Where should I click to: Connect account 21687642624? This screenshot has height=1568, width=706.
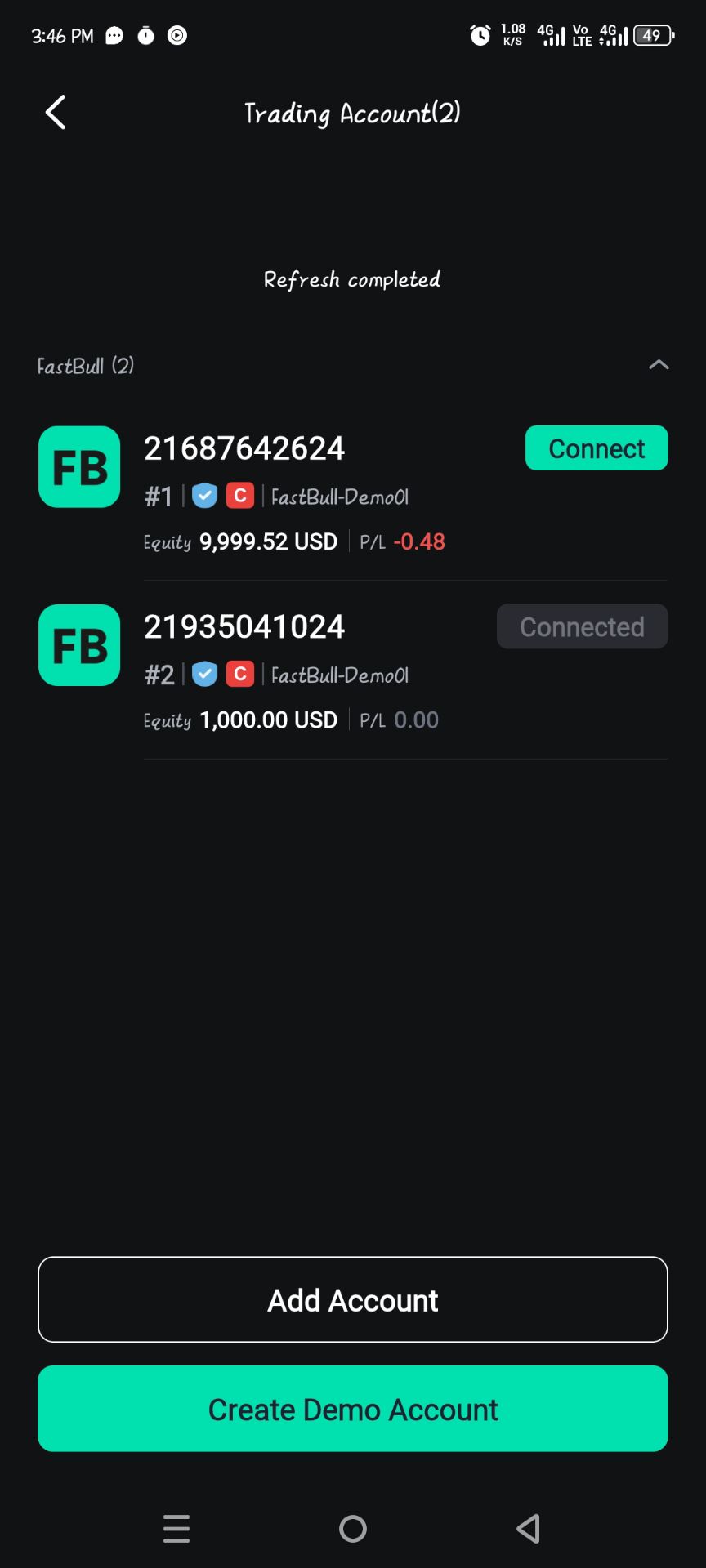[x=597, y=448]
